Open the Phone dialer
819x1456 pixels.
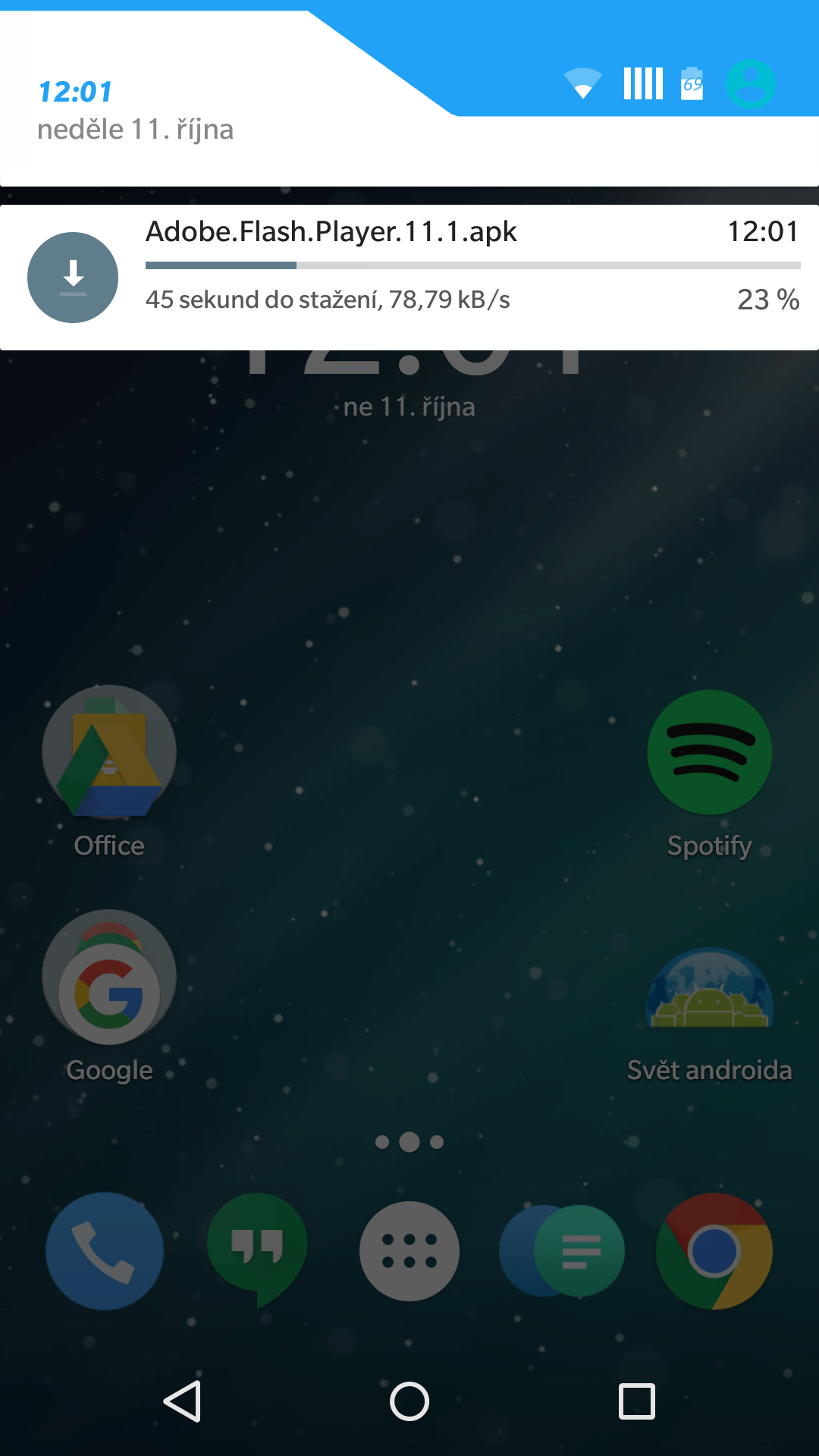point(105,1251)
